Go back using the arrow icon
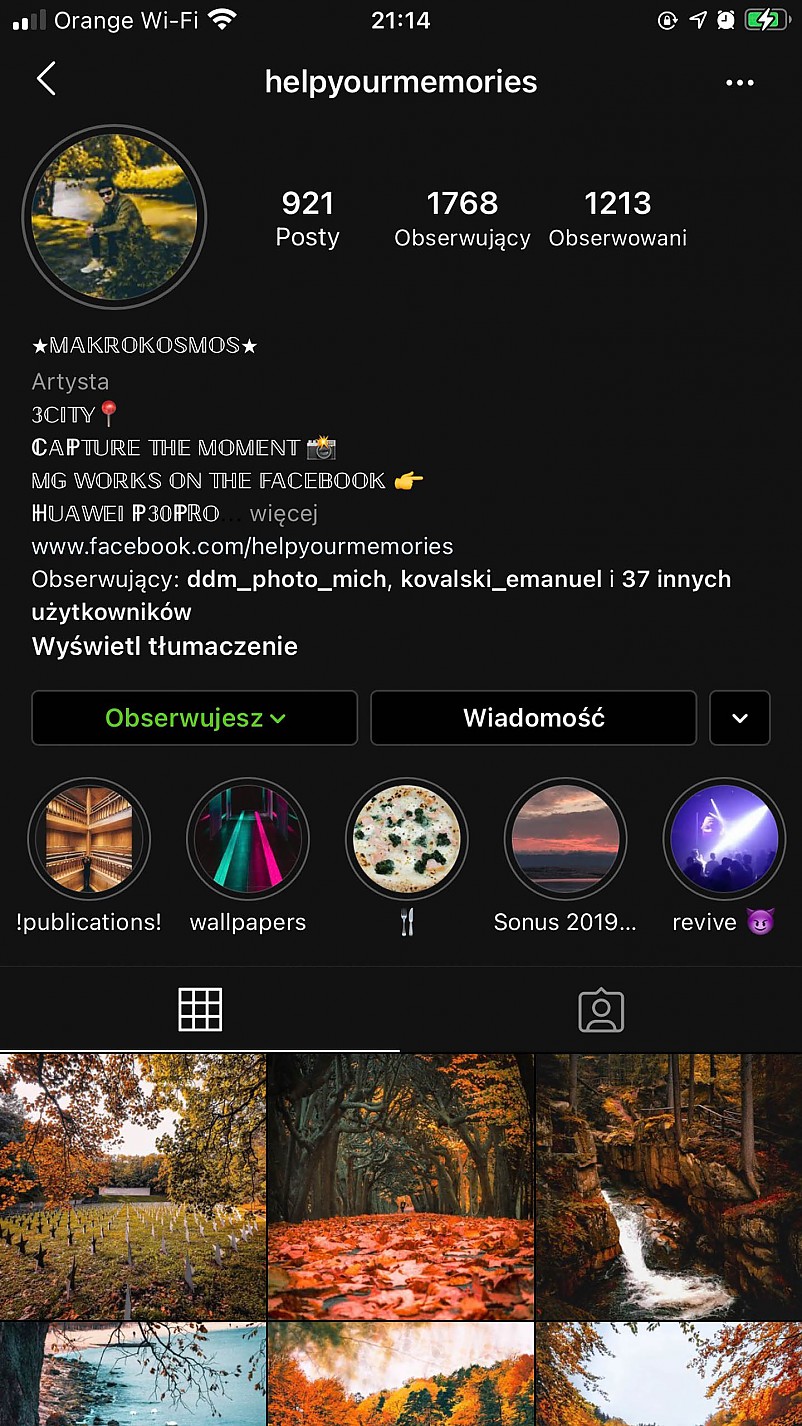 [x=46, y=79]
